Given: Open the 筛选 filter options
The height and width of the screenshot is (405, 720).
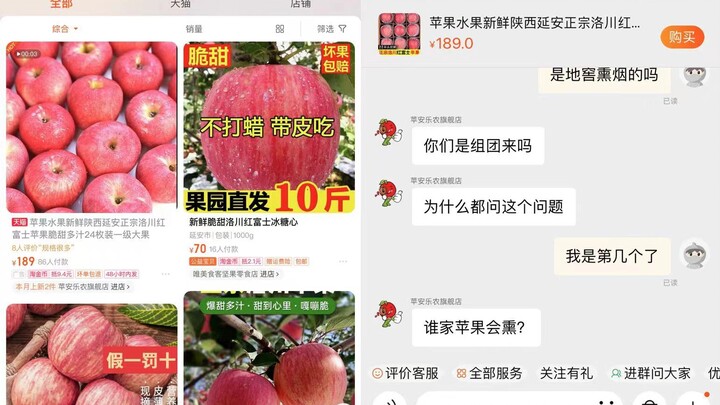Looking at the screenshot, I should pyautogui.click(x=332, y=29).
